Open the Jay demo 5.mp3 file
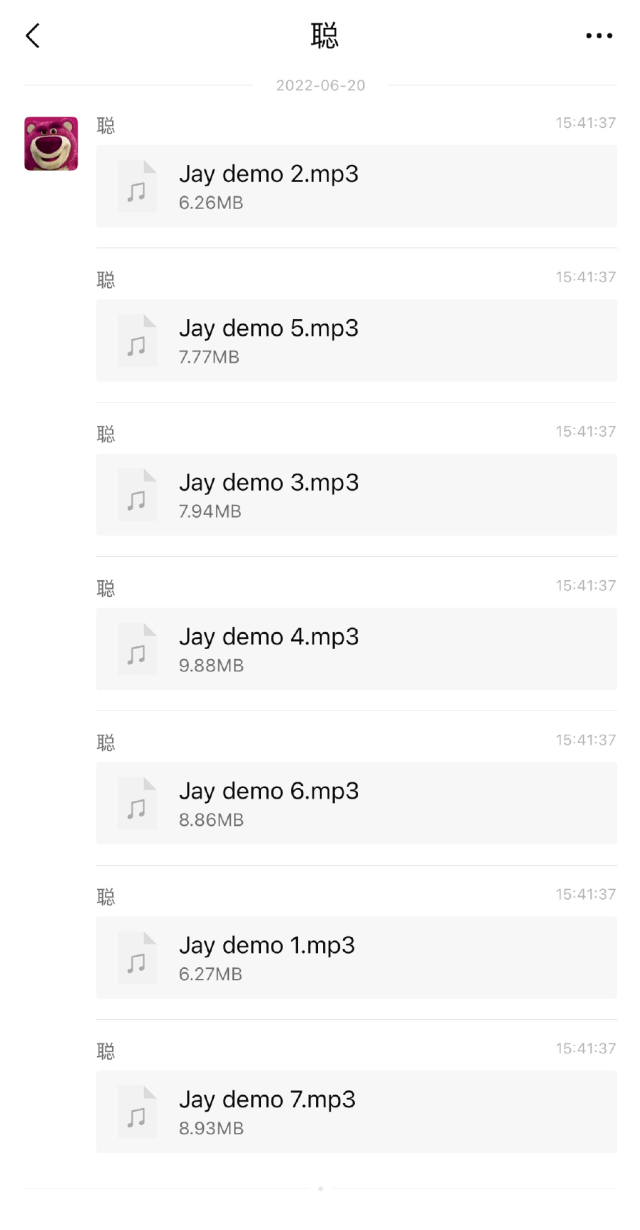 click(x=356, y=340)
